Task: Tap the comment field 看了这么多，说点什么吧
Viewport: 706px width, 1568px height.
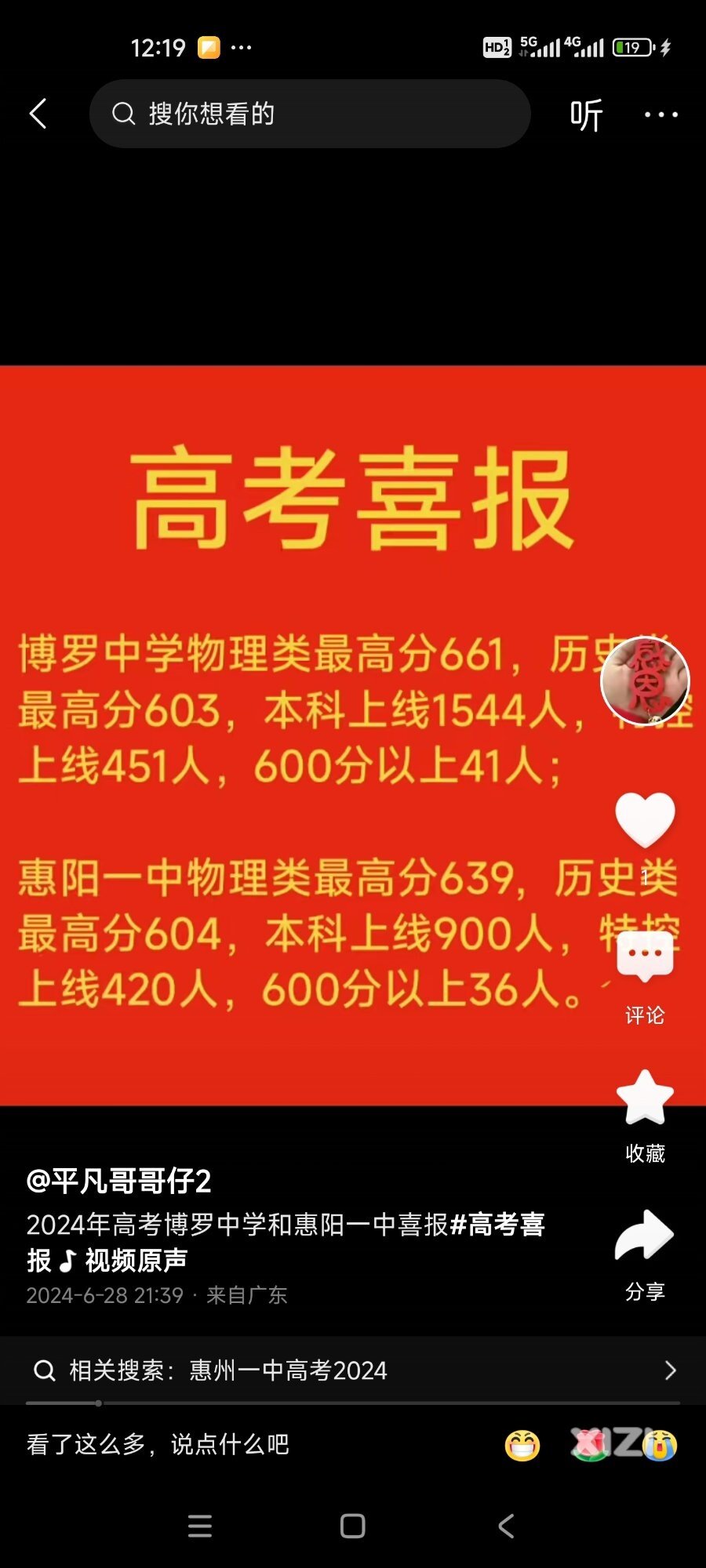Action: [x=235, y=1444]
